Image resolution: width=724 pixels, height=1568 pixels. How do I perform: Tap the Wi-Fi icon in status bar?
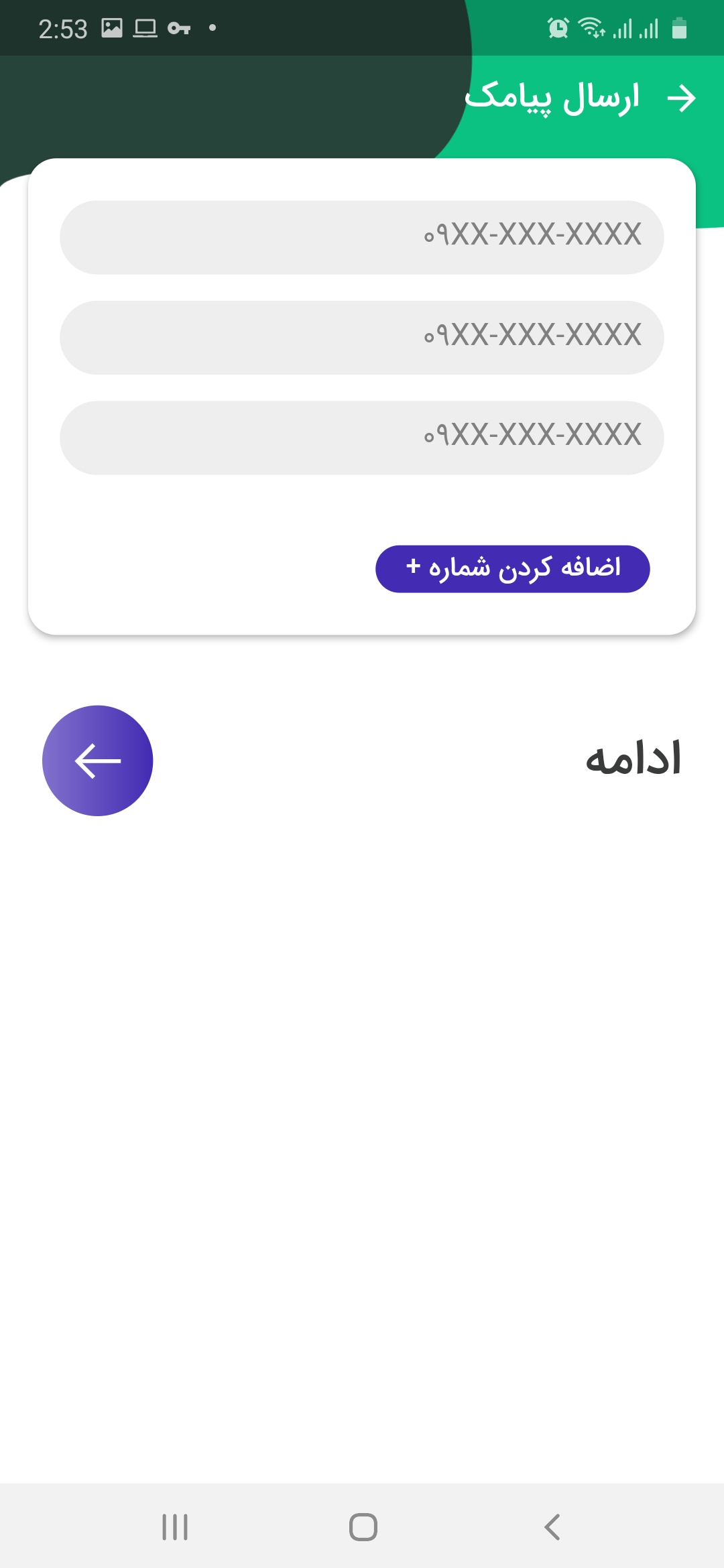click(x=591, y=27)
